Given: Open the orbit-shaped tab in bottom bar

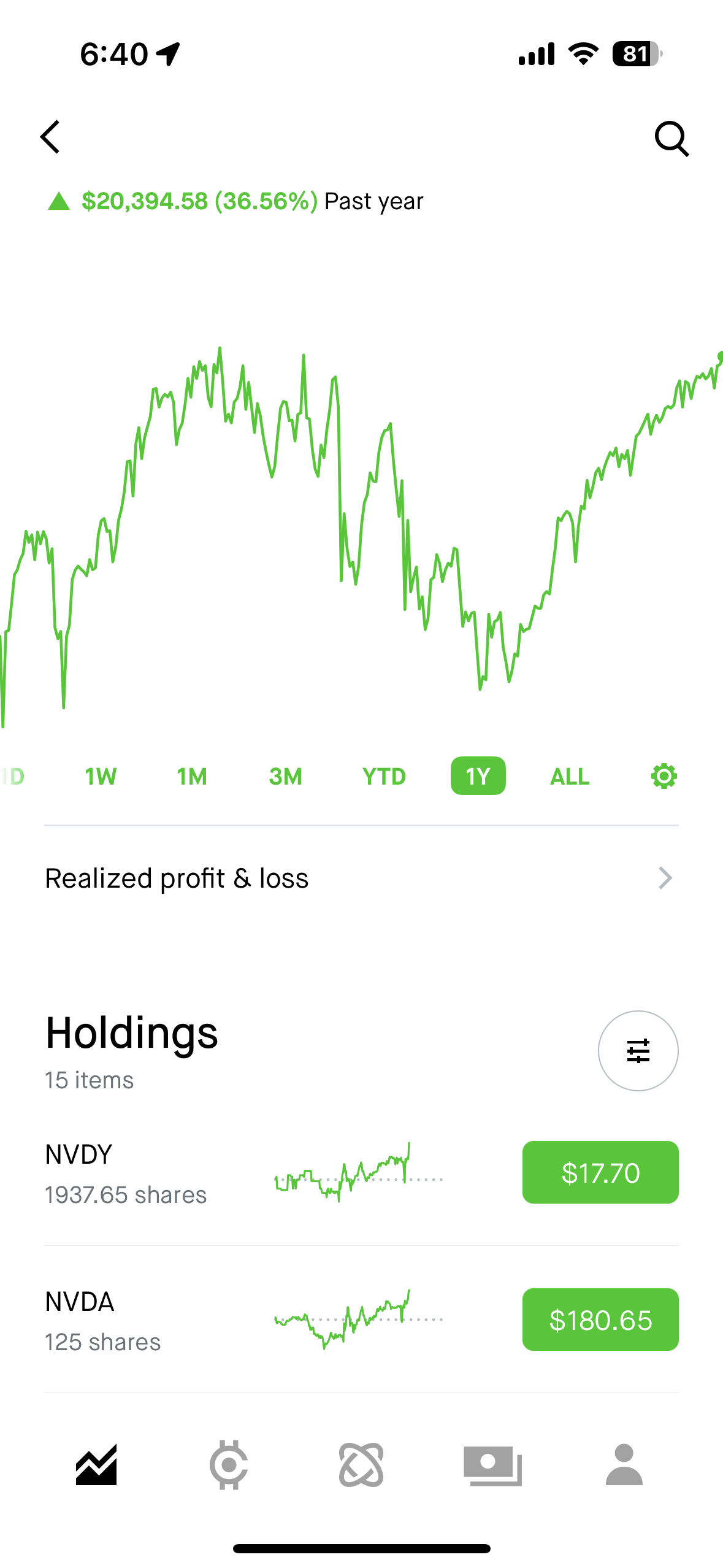Looking at the screenshot, I should pos(361,1465).
